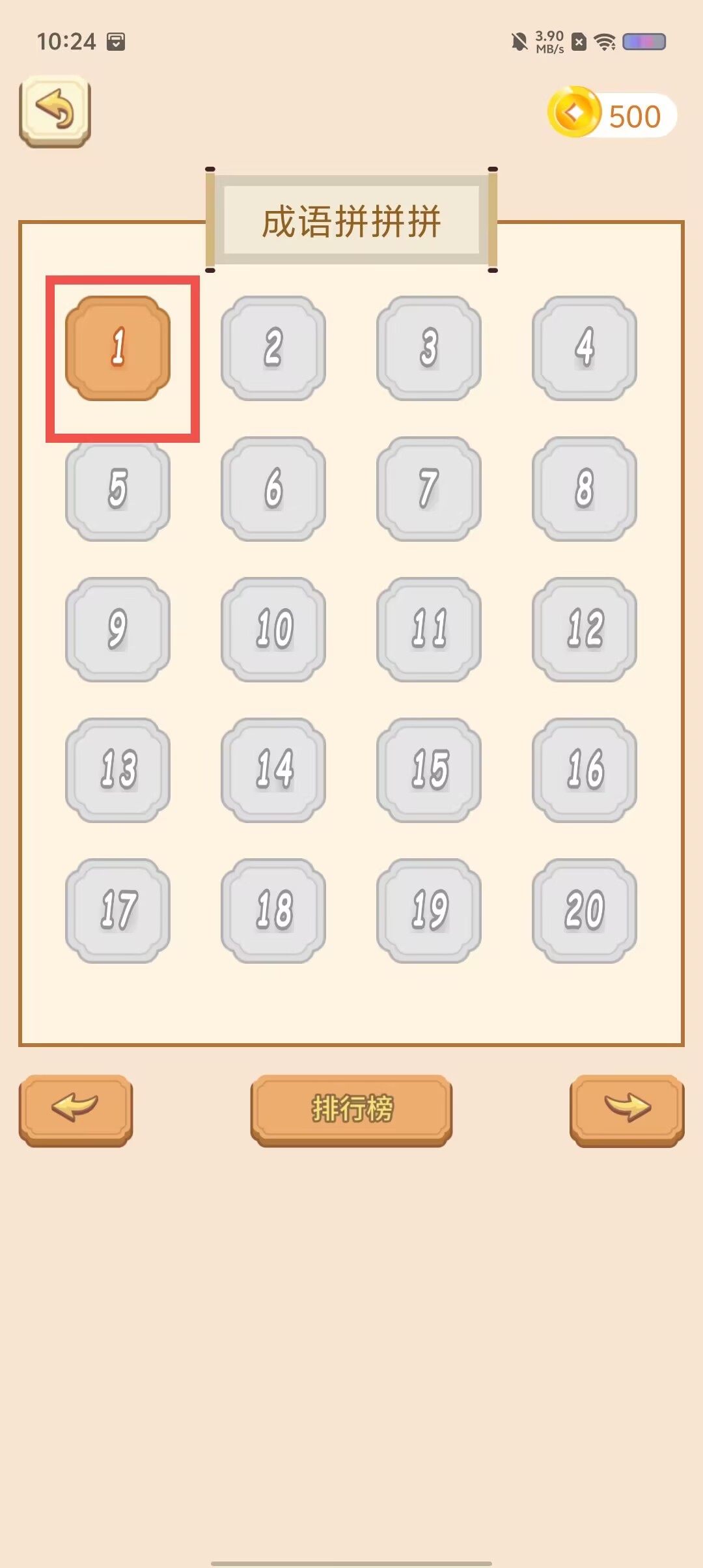703x1568 pixels.
Task: Select level 20
Action: click(x=585, y=911)
